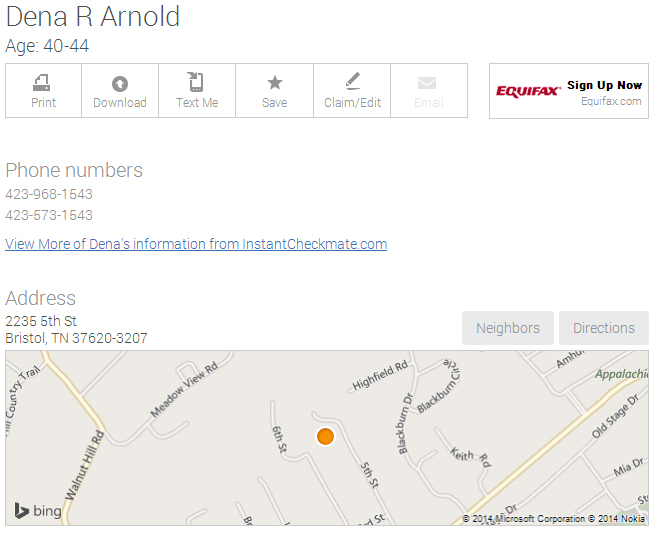Tap the Print button
This screenshot has width=656, height=549.
(44, 90)
